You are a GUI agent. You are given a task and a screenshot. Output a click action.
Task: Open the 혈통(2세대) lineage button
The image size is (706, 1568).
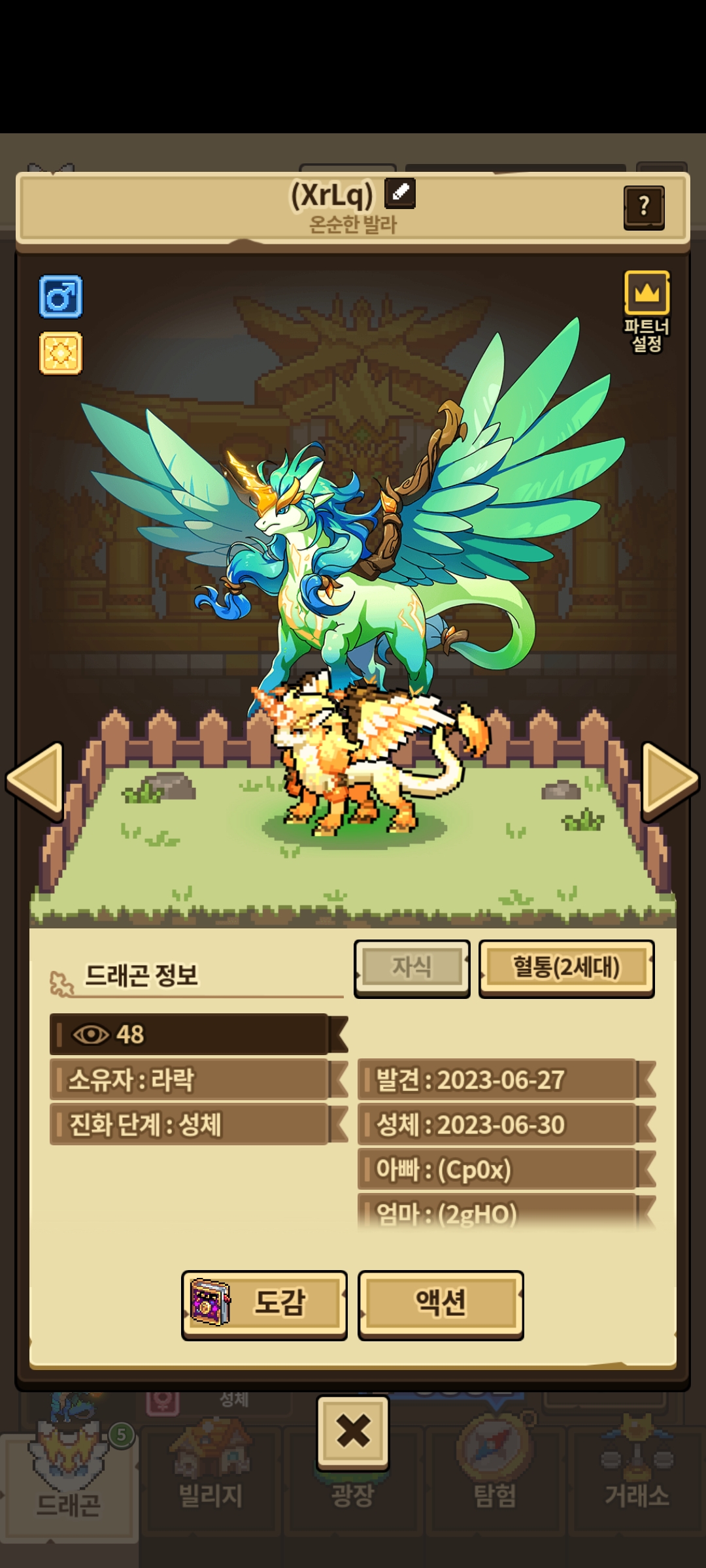[566, 968]
